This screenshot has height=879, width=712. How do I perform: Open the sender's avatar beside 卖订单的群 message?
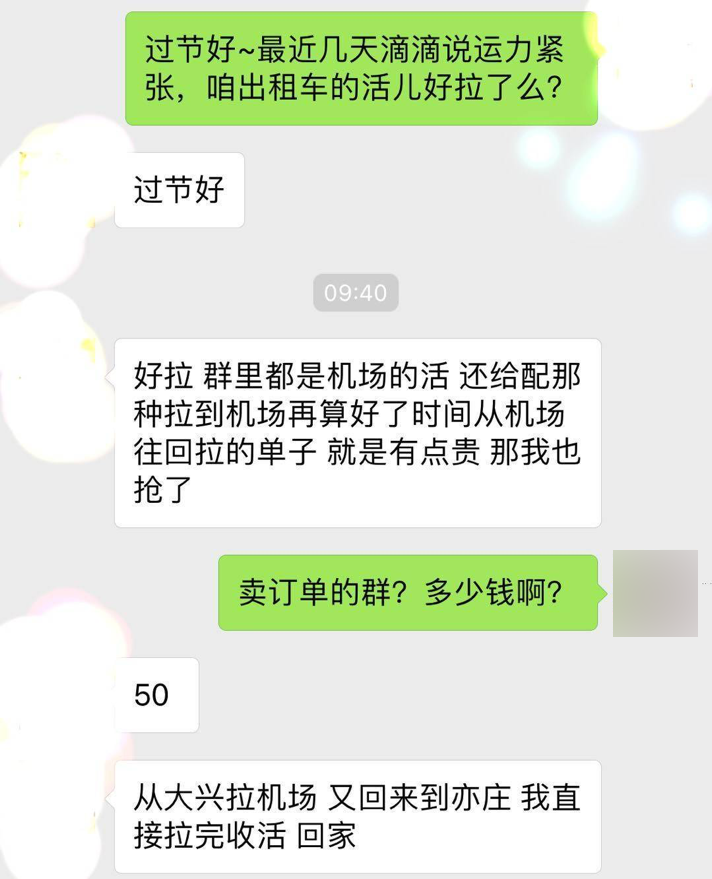pos(655,592)
